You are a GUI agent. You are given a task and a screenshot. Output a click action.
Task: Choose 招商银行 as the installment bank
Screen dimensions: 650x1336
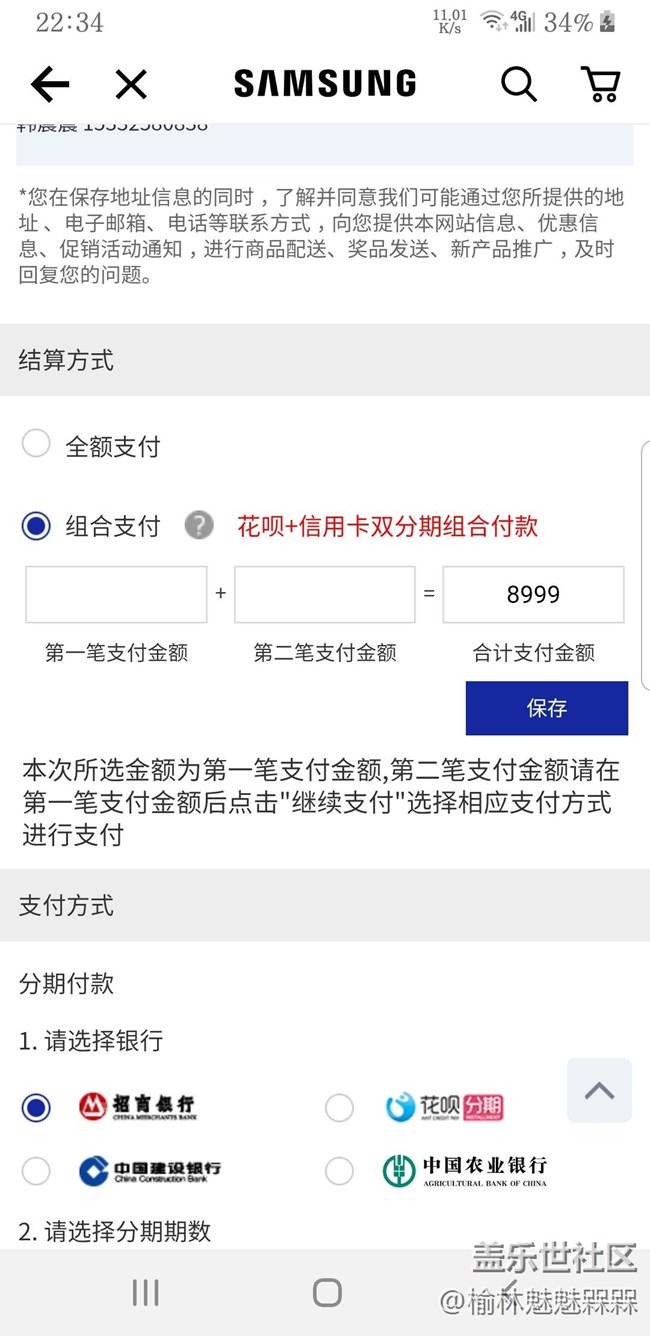[x=36, y=1108]
